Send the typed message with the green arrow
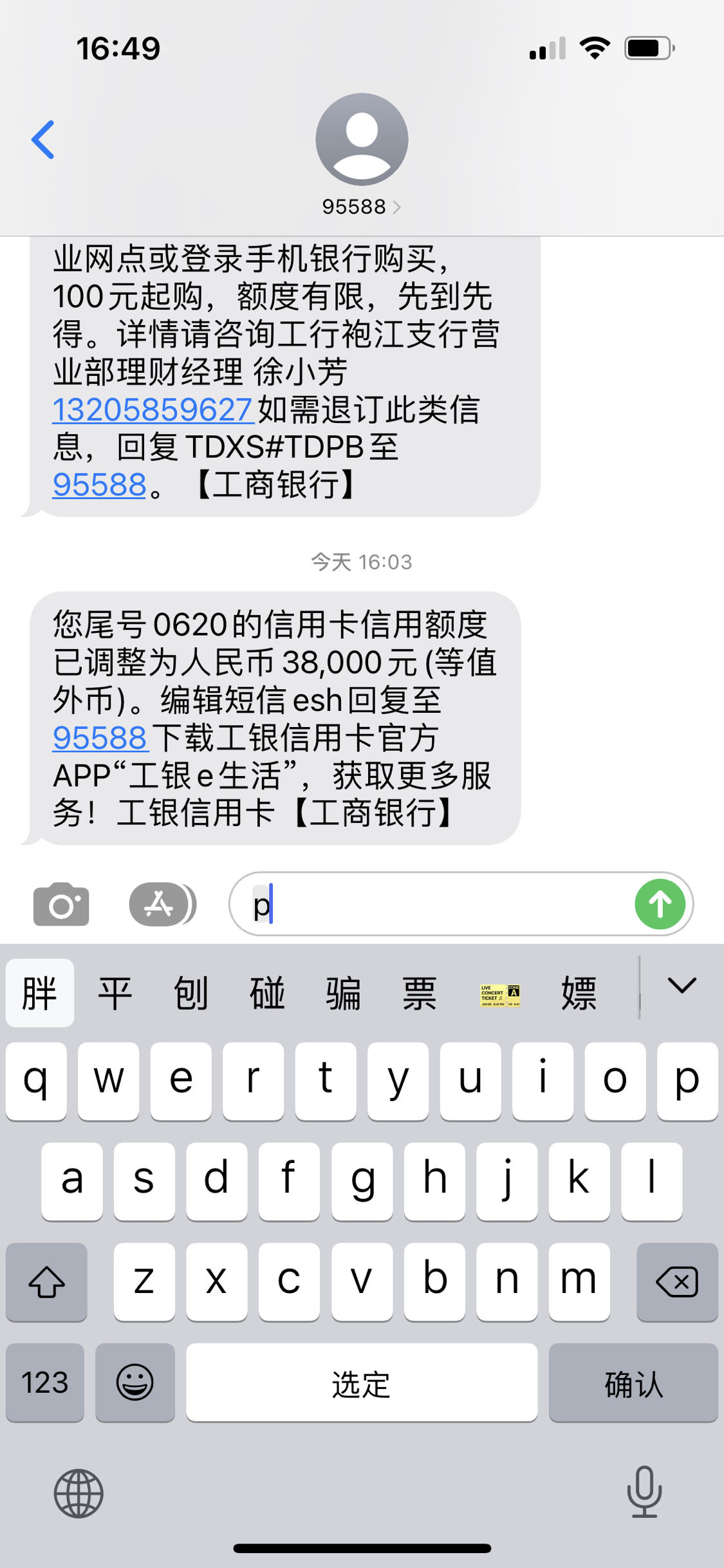This screenshot has width=724, height=1568. click(x=659, y=903)
